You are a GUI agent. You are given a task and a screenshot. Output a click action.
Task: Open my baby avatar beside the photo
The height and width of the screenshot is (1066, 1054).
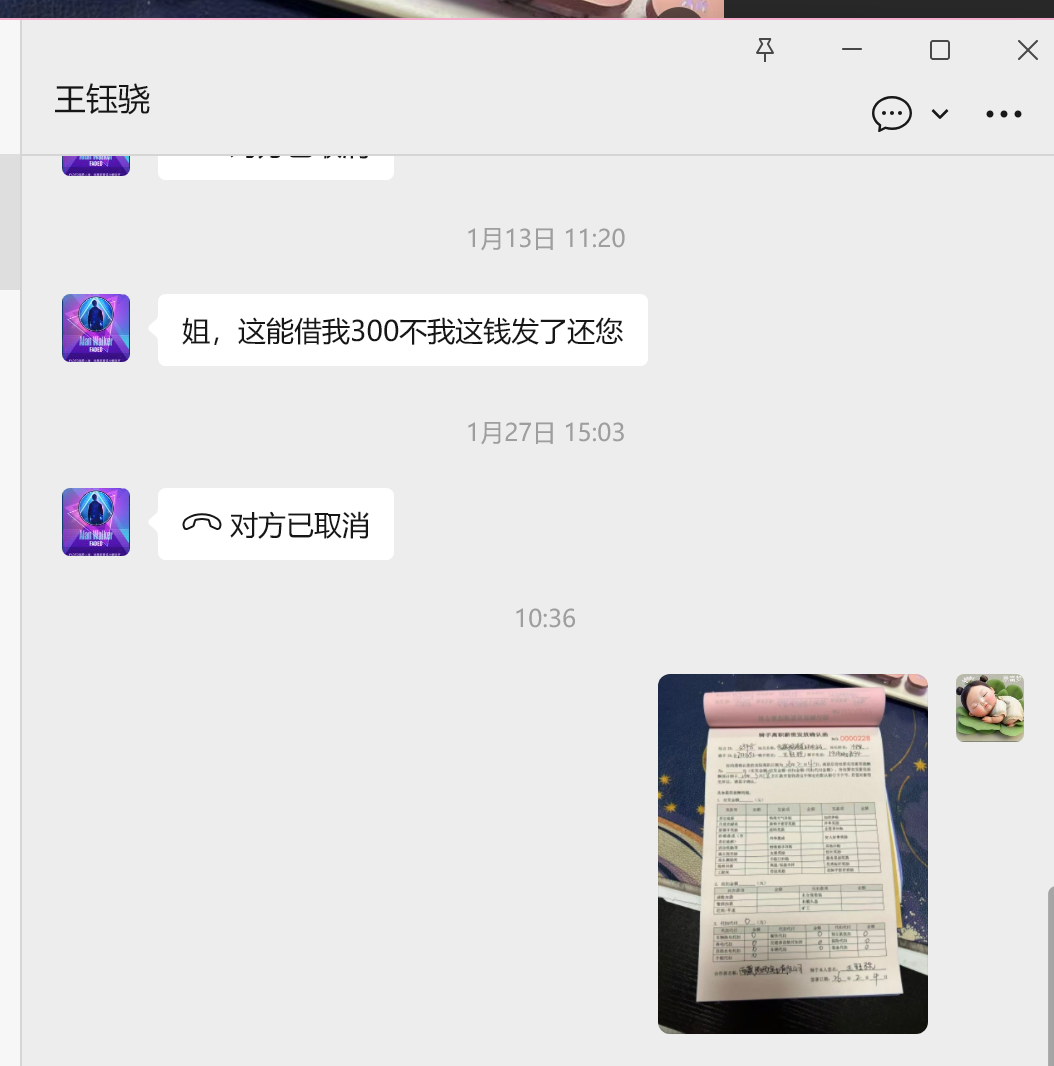pos(989,707)
